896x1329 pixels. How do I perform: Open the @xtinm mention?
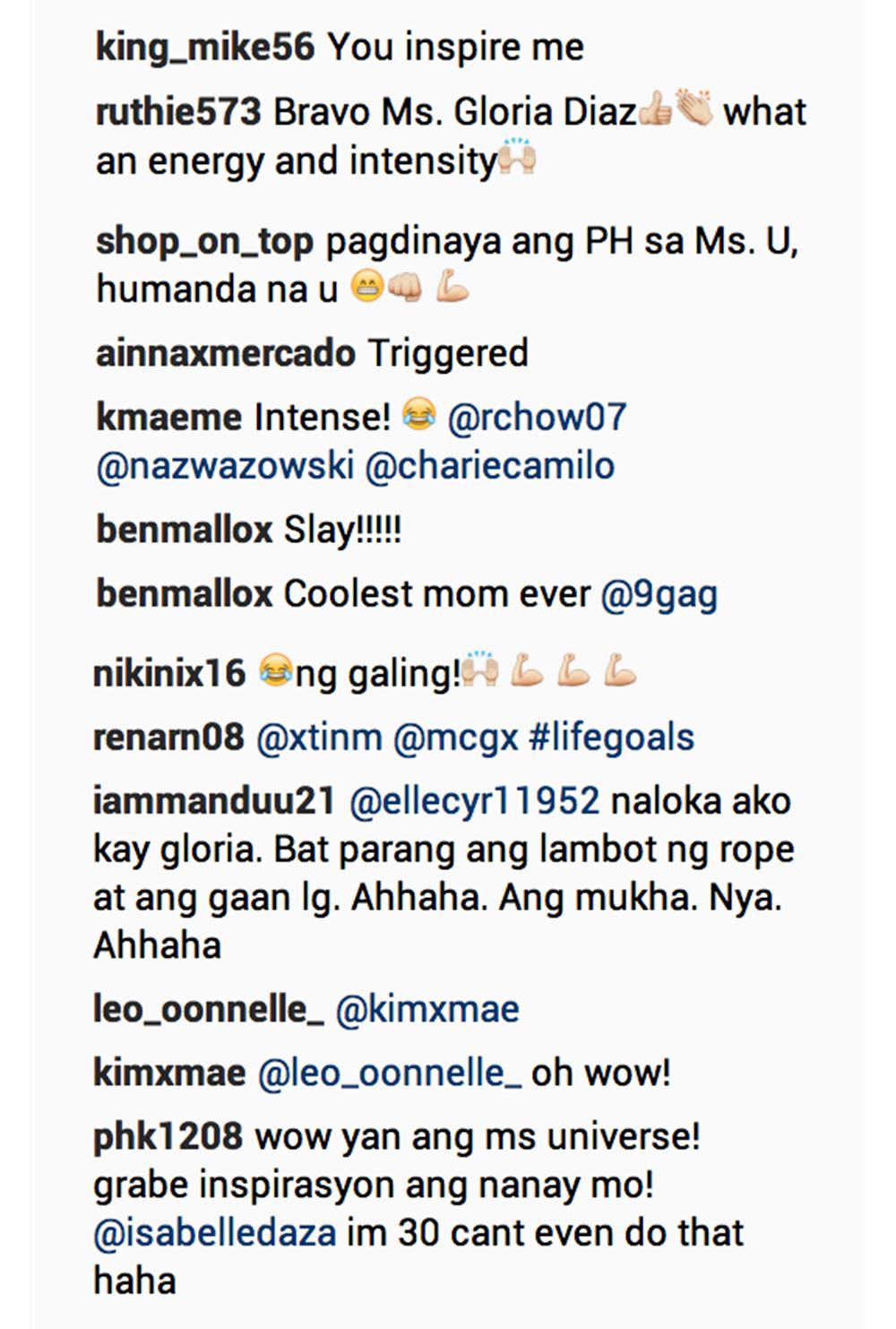319,738
